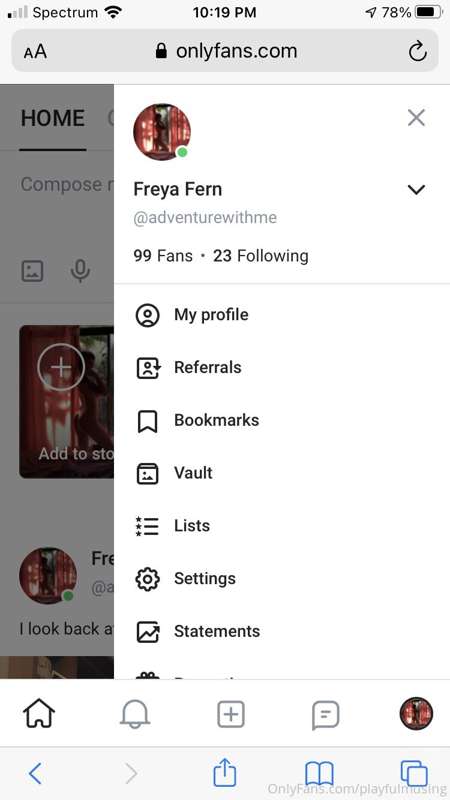Go to the home feed icon
The width and height of the screenshot is (450, 800).
coord(39,713)
